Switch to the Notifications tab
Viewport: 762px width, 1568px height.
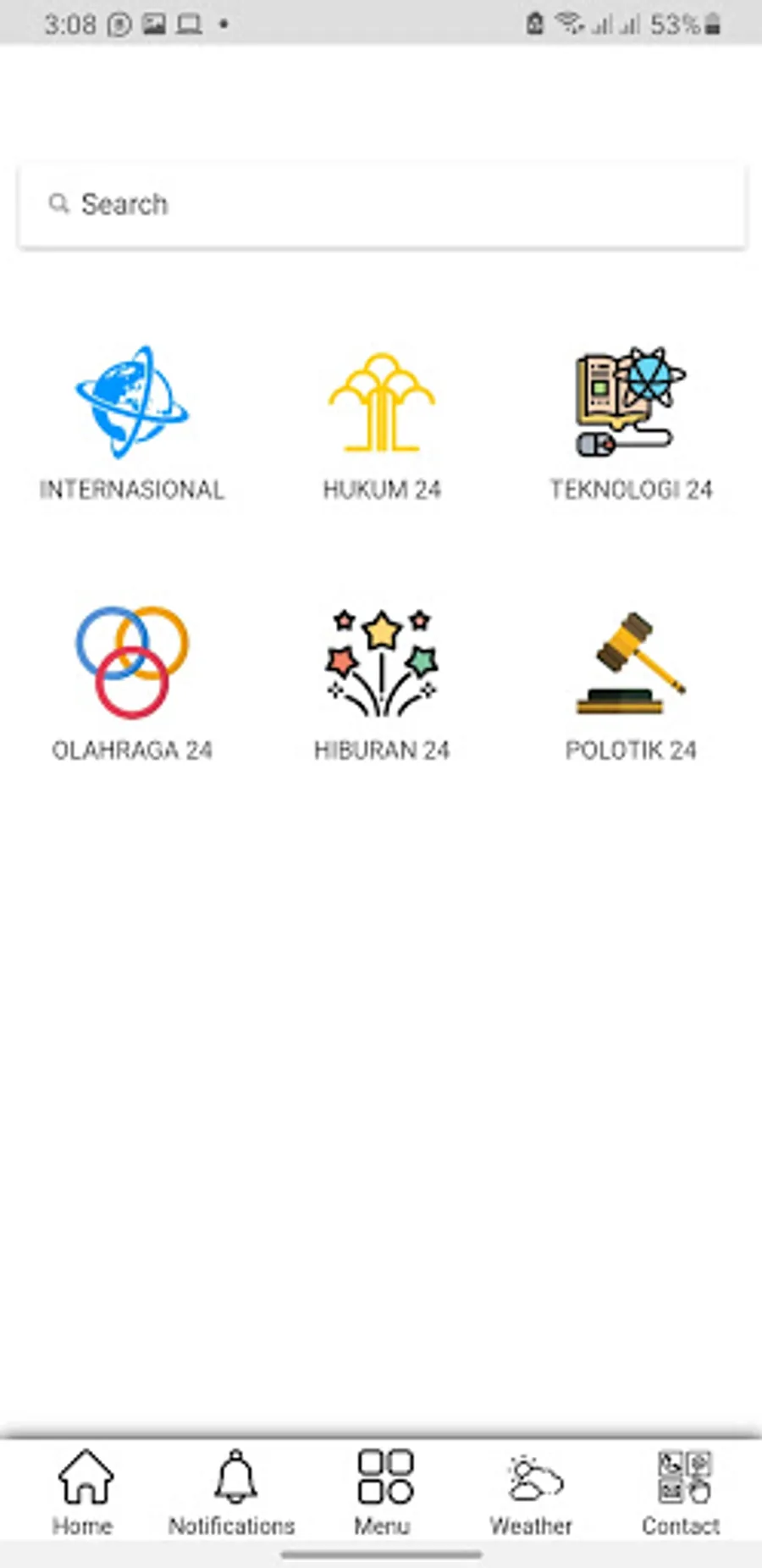point(232,1492)
